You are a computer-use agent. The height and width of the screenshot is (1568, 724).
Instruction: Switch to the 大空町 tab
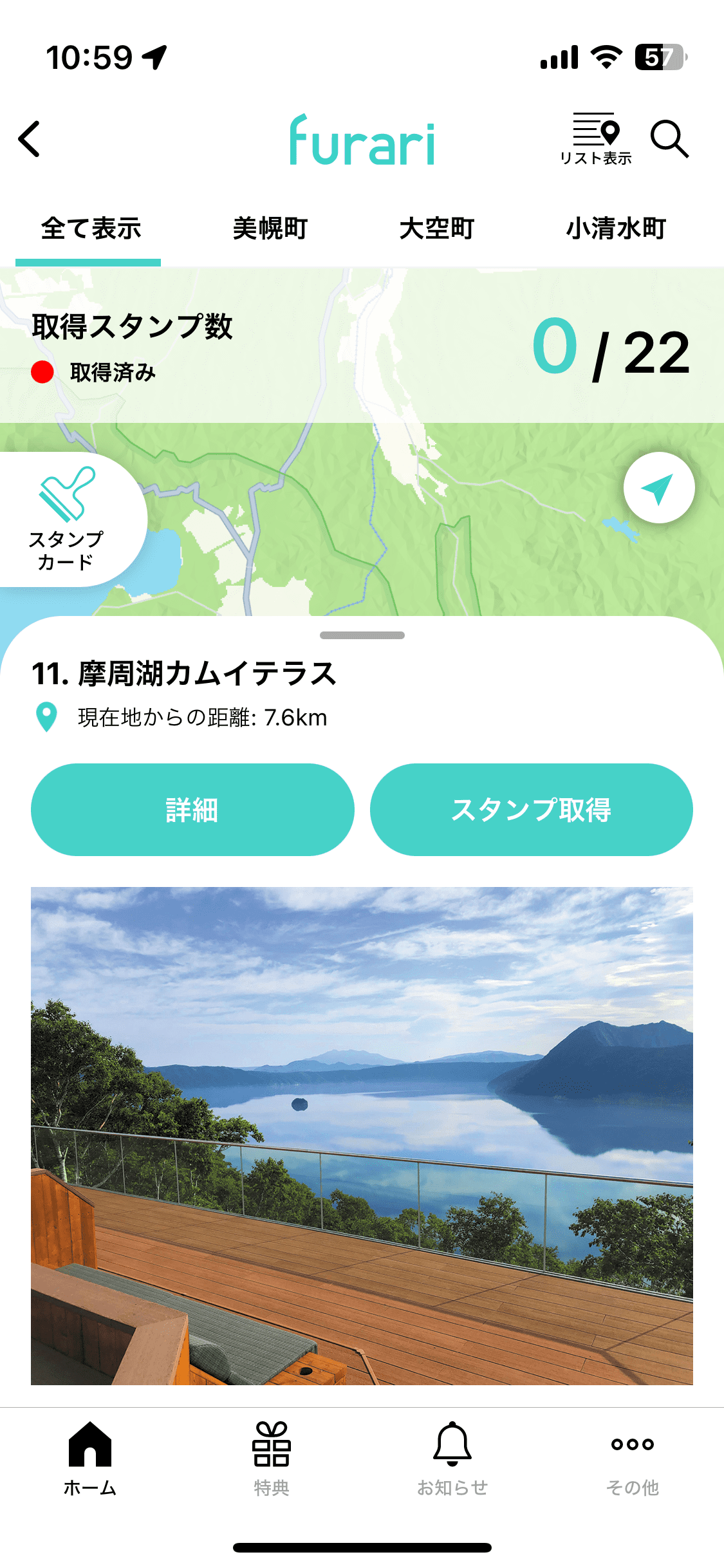point(436,229)
